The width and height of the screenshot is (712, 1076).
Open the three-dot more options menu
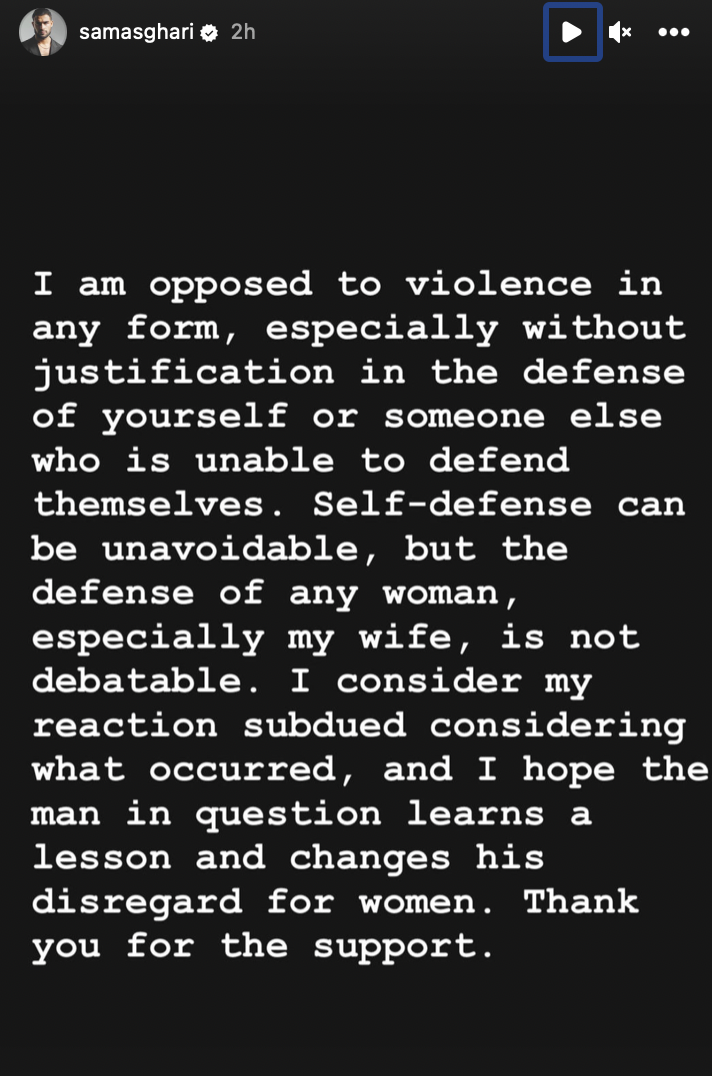674,32
